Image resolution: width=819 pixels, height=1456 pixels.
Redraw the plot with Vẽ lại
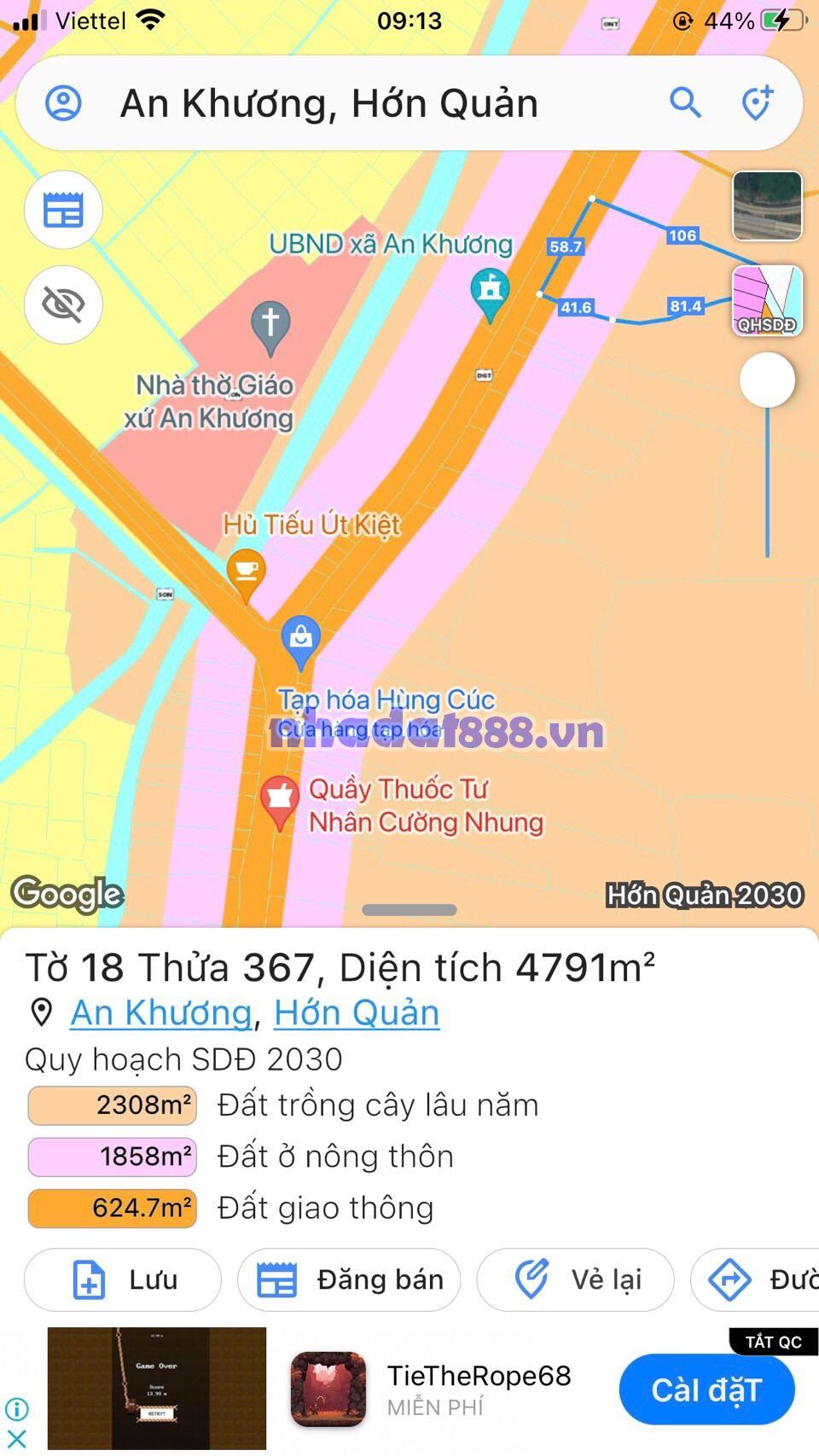tap(575, 1279)
